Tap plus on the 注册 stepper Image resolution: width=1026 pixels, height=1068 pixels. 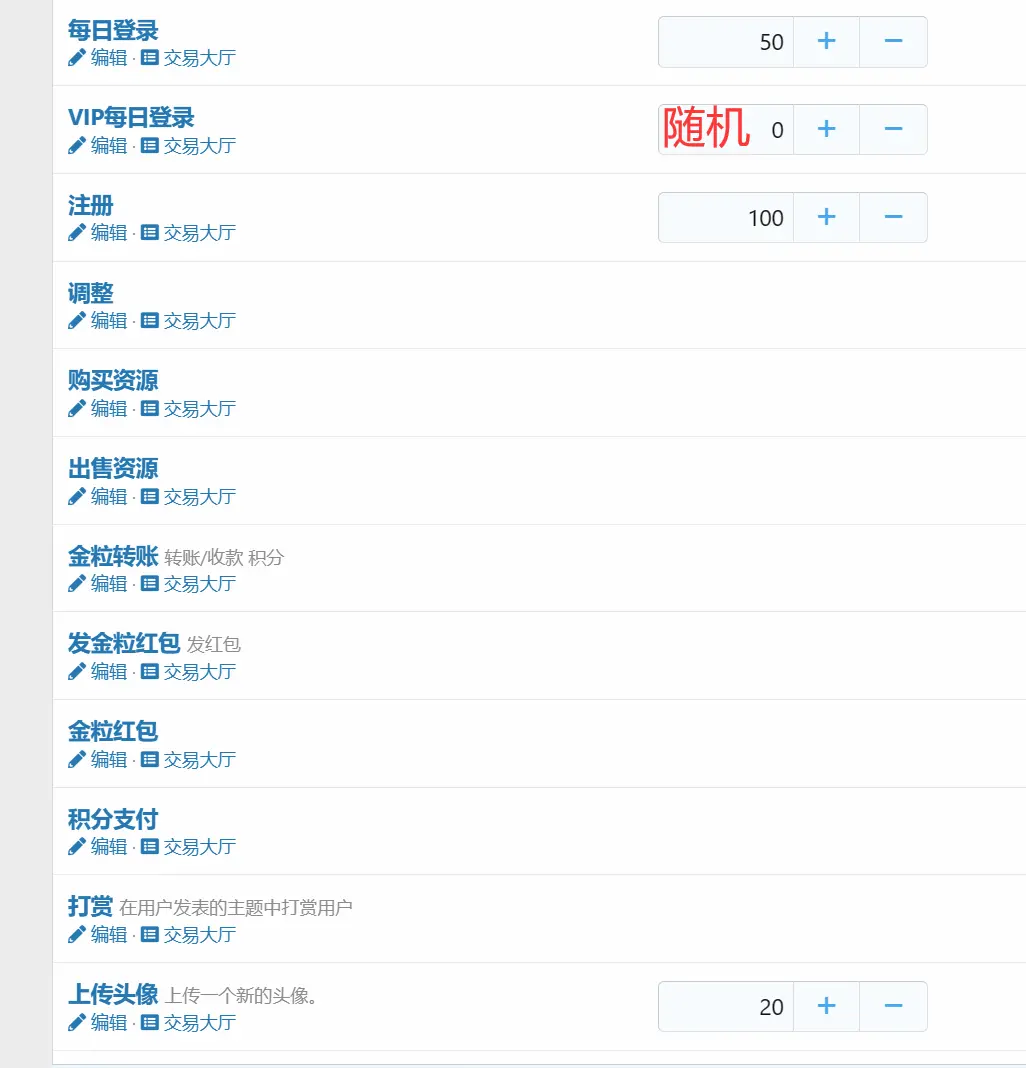pyautogui.click(x=826, y=217)
